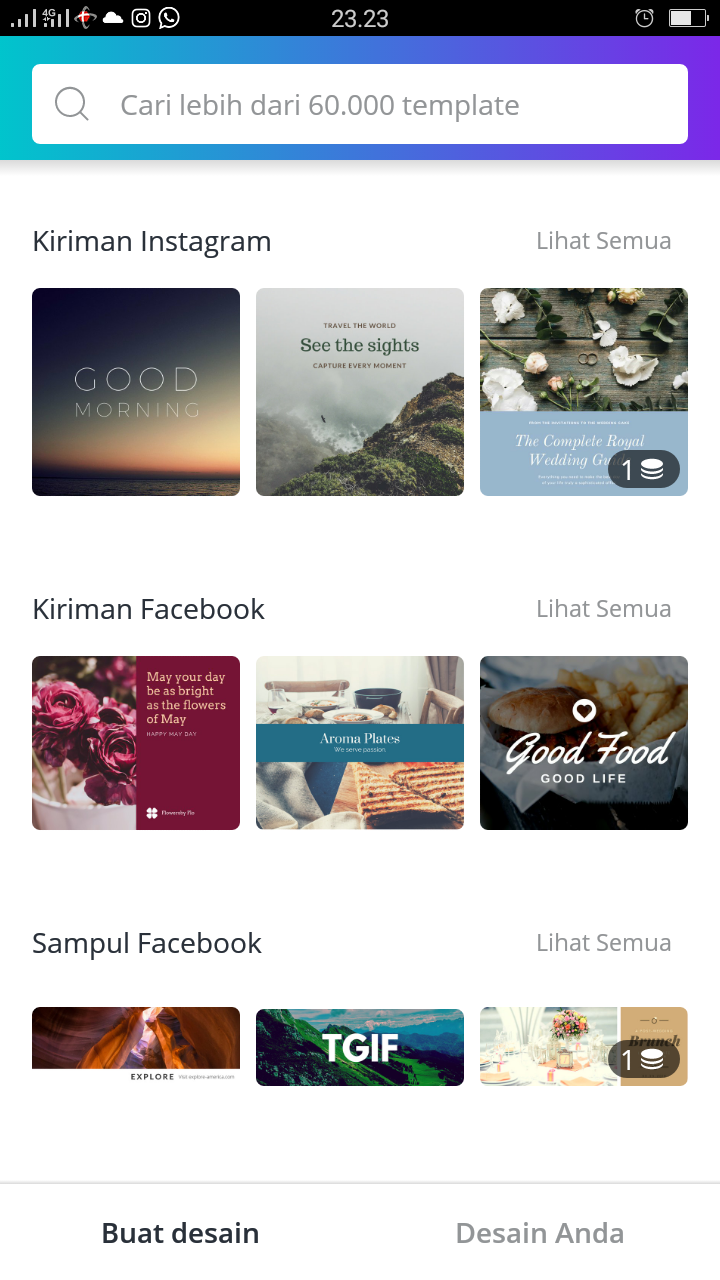Switch to the Buat desain tab

pos(180,1233)
